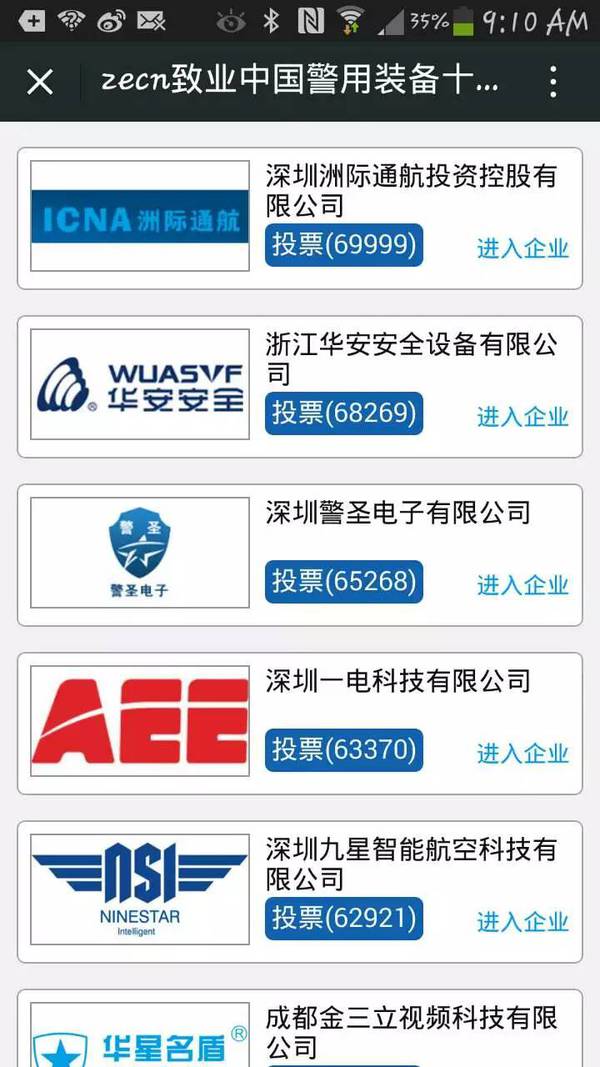Open the AEE logo card
600x1067 pixels.
point(140,720)
